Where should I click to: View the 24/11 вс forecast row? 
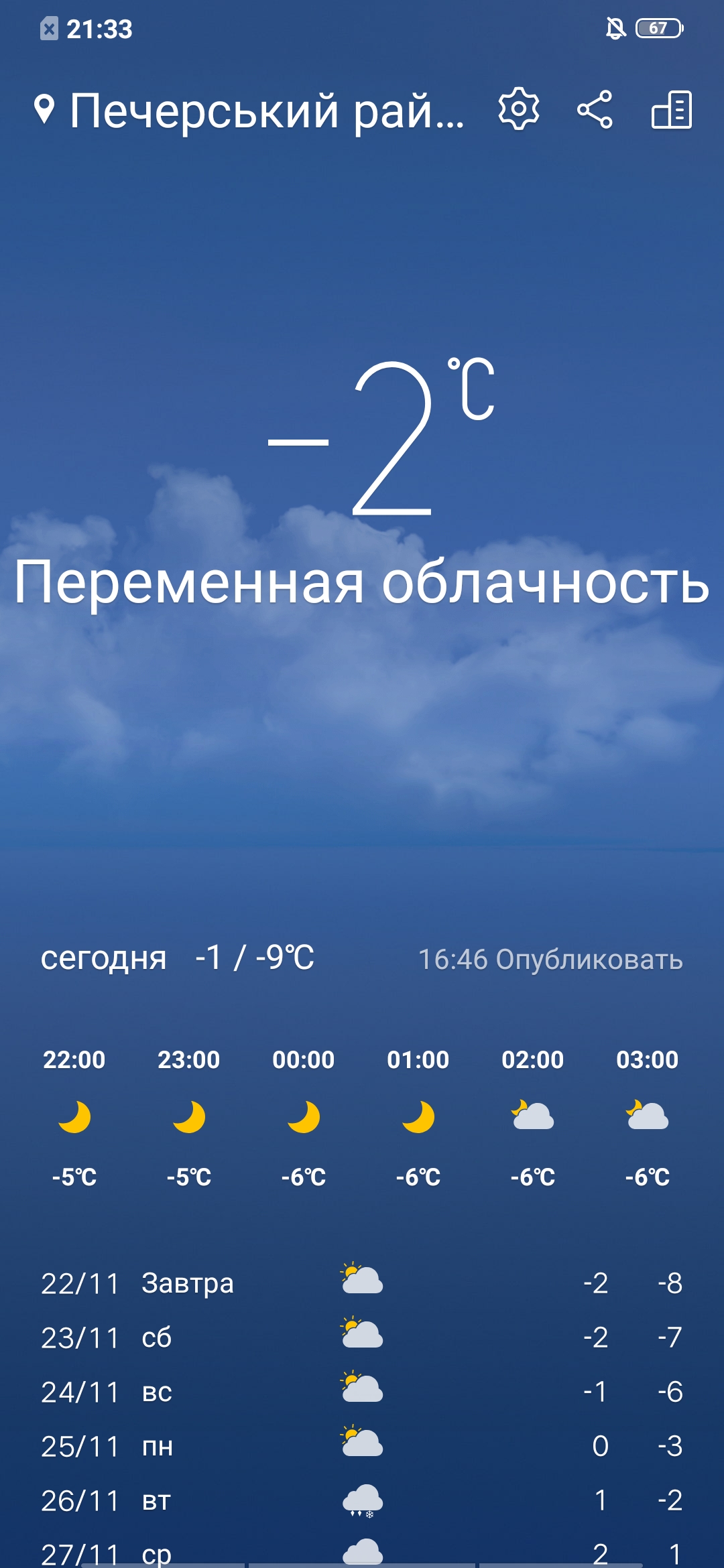pos(362,1392)
